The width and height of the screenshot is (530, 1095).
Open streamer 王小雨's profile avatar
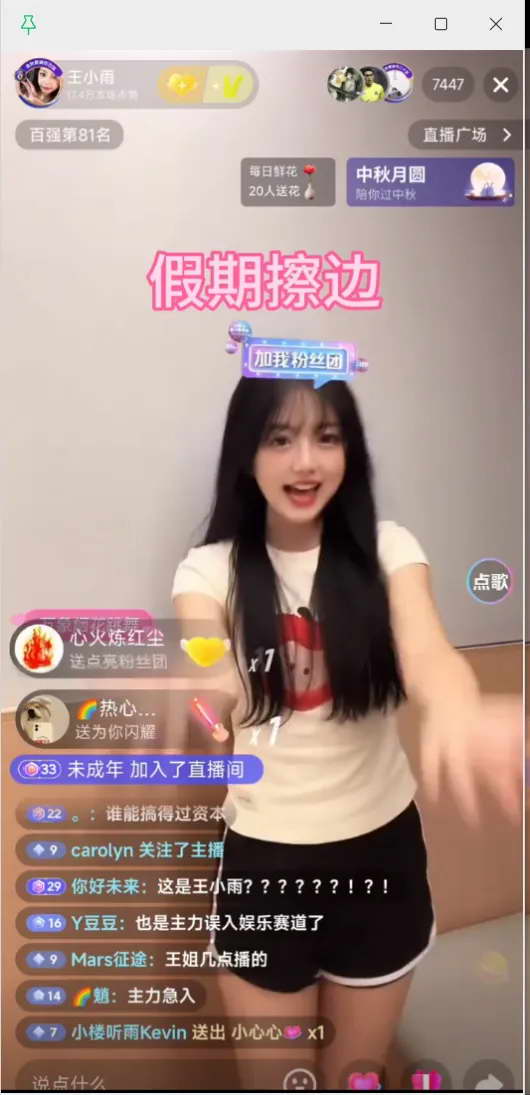39,84
